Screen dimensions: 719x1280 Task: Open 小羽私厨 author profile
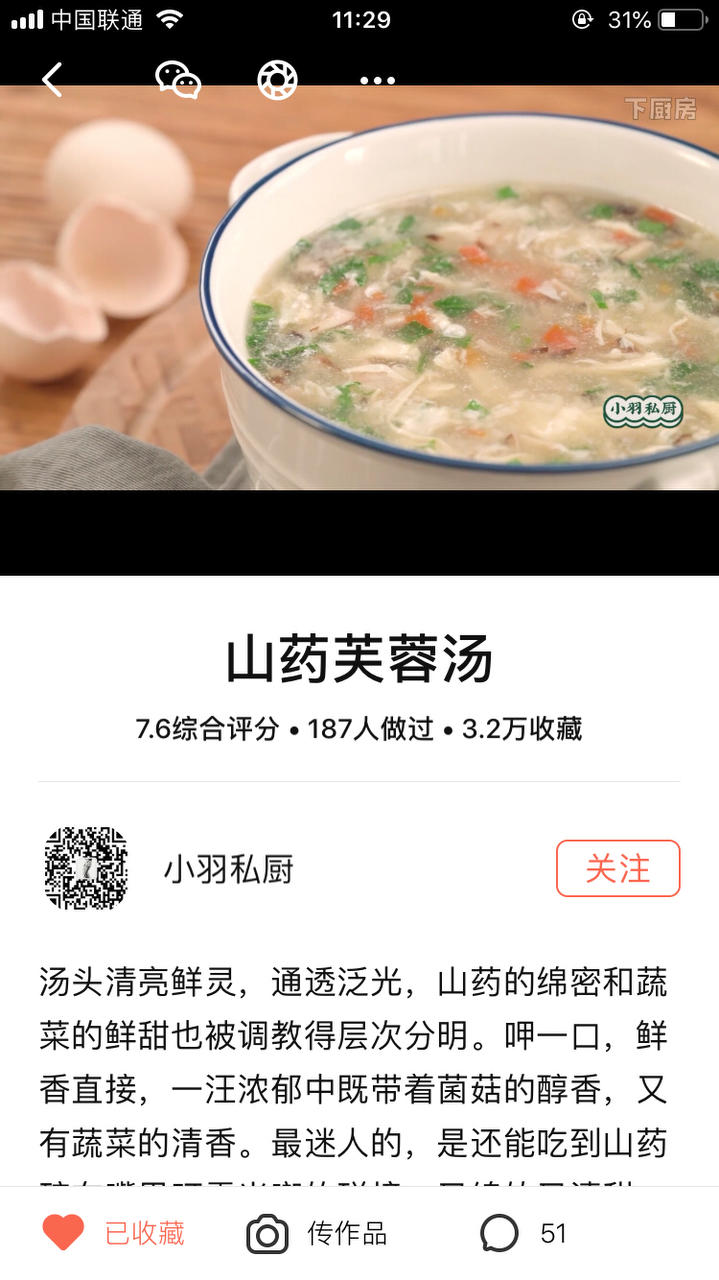tap(228, 869)
